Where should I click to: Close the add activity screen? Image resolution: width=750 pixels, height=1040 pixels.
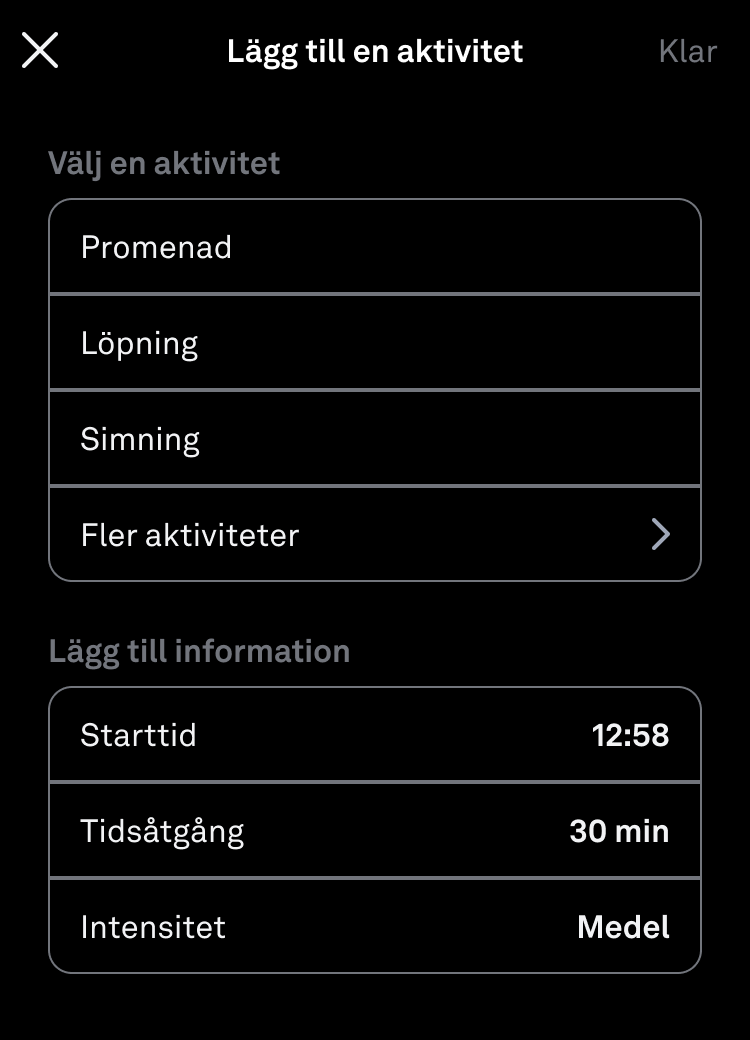[x=40, y=50]
